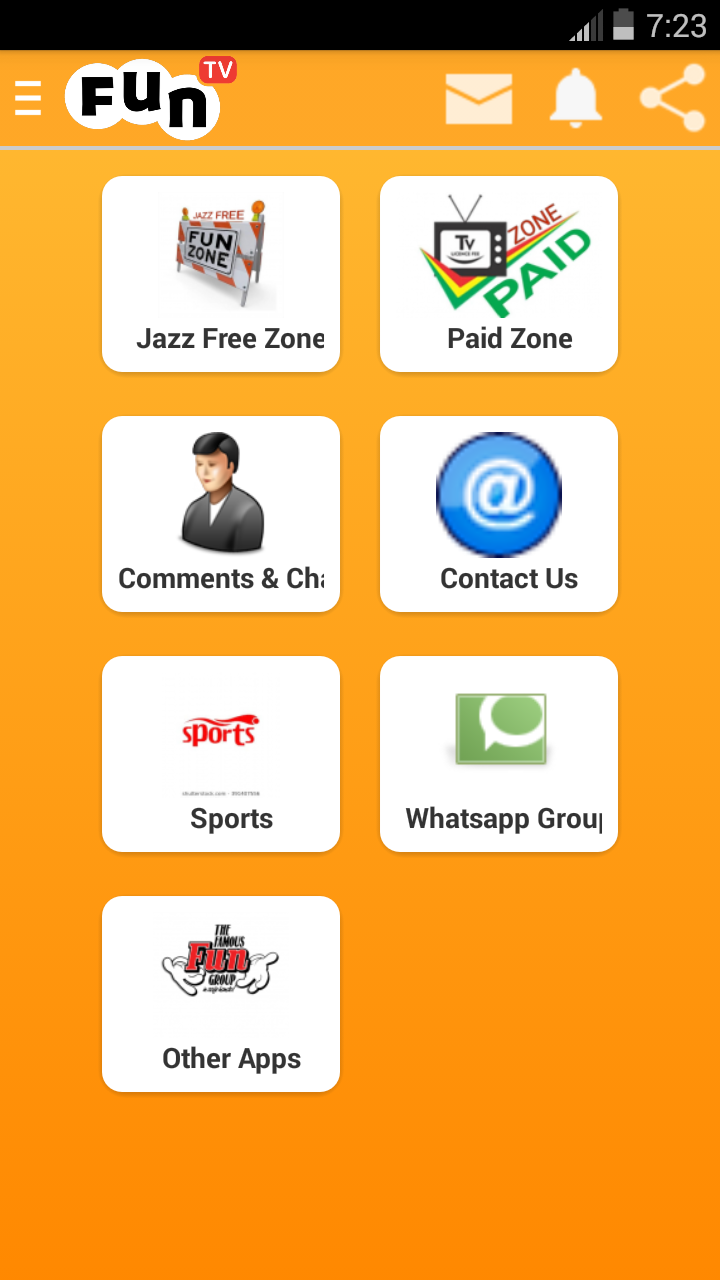
Task: Share the Fun TV app
Action: point(672,99)
